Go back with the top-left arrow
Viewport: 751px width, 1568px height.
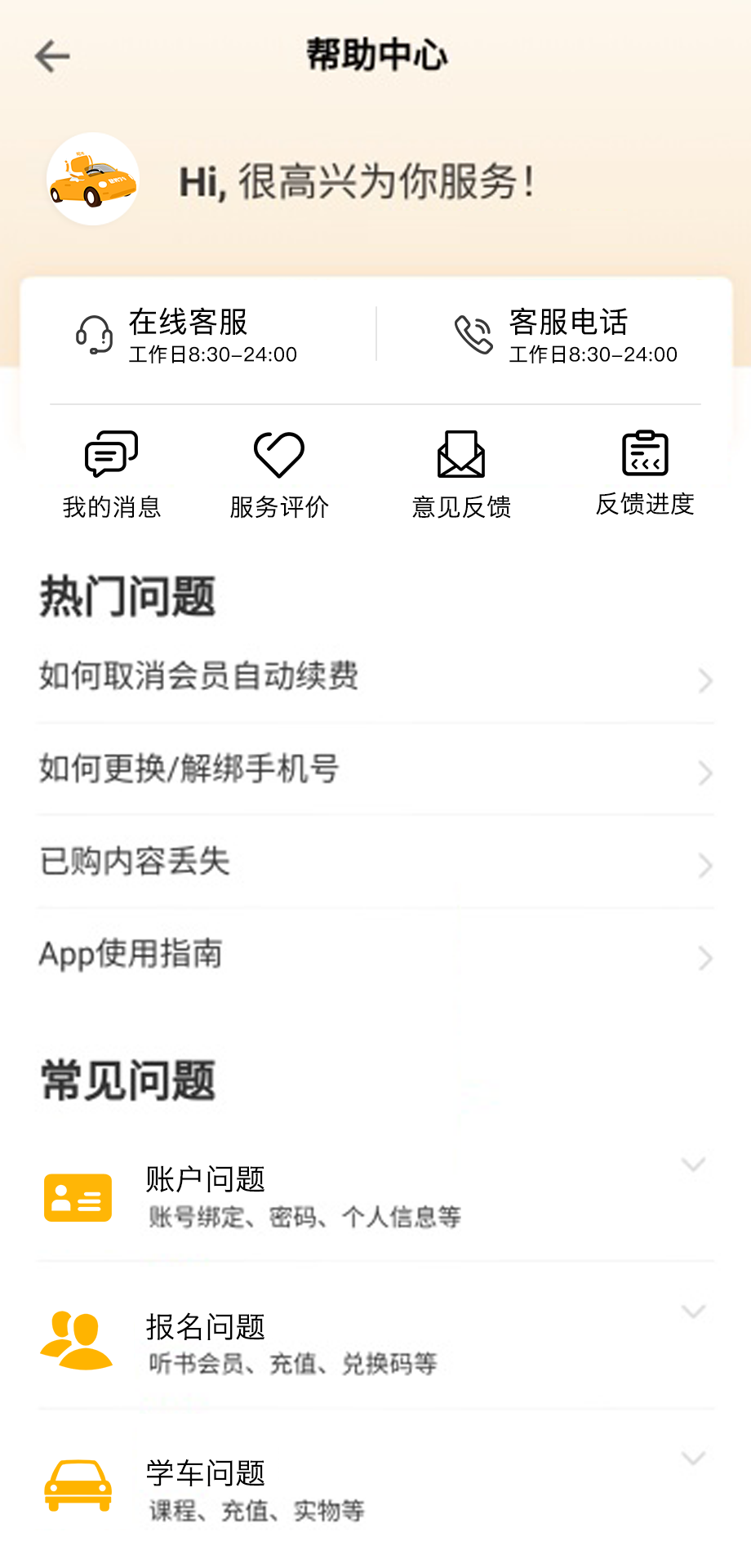pos(51,56)
